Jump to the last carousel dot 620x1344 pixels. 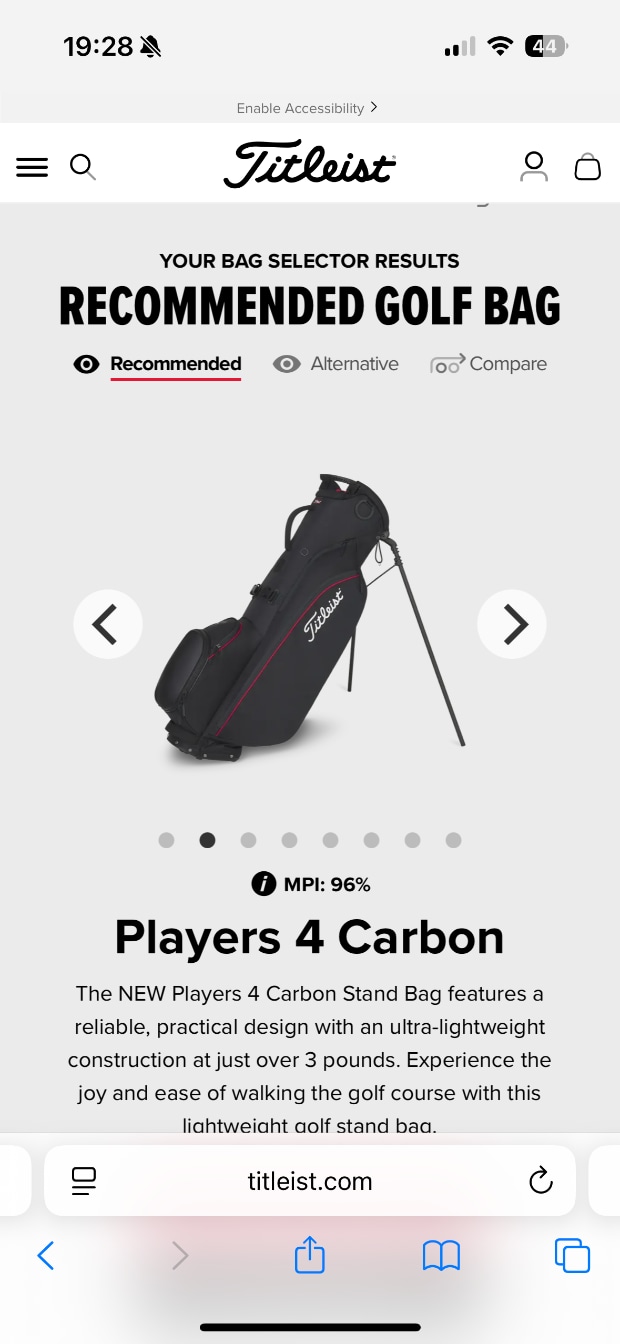[x=453, y=840]
